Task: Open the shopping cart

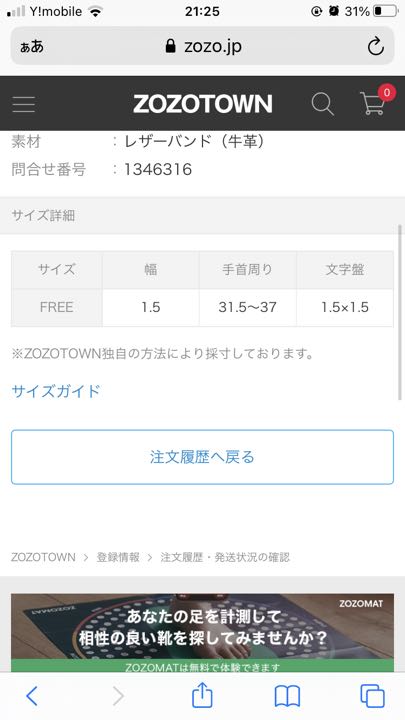Action: click(x=373, y=103)
